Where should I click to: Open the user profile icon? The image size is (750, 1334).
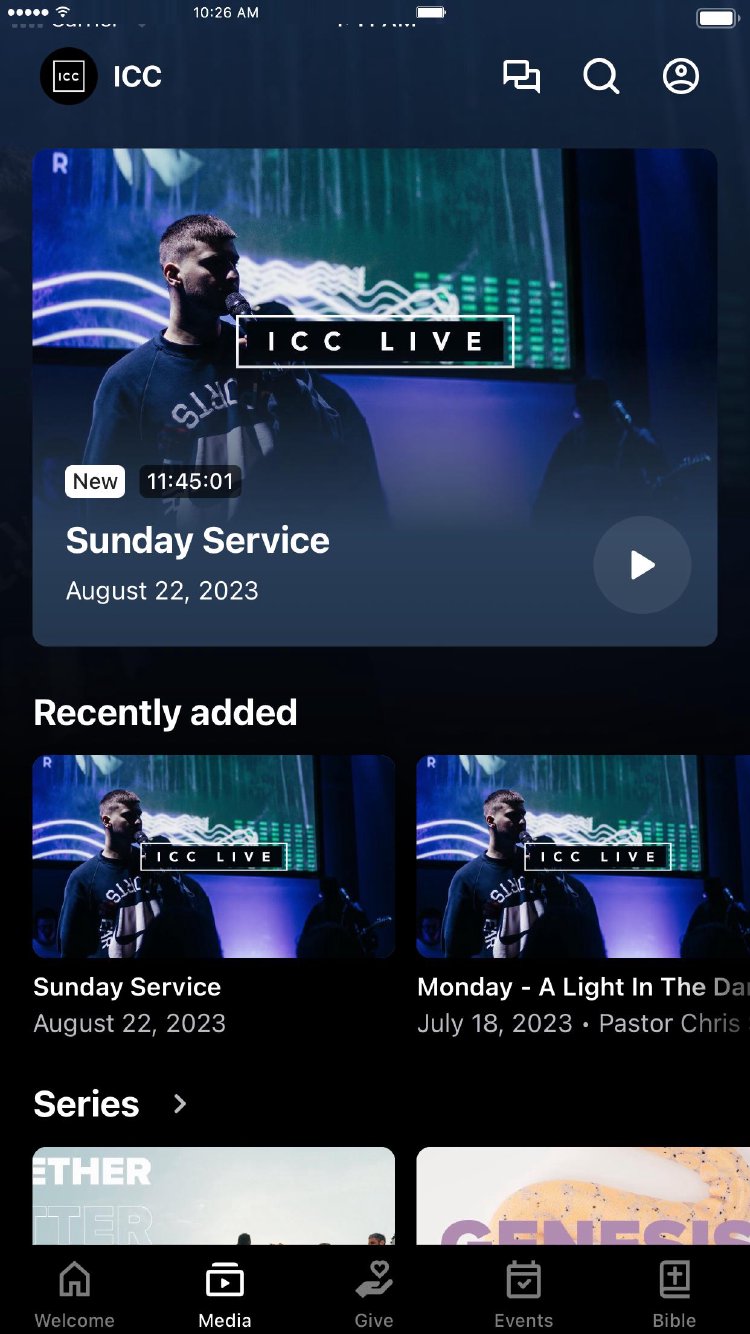(681, 77)
